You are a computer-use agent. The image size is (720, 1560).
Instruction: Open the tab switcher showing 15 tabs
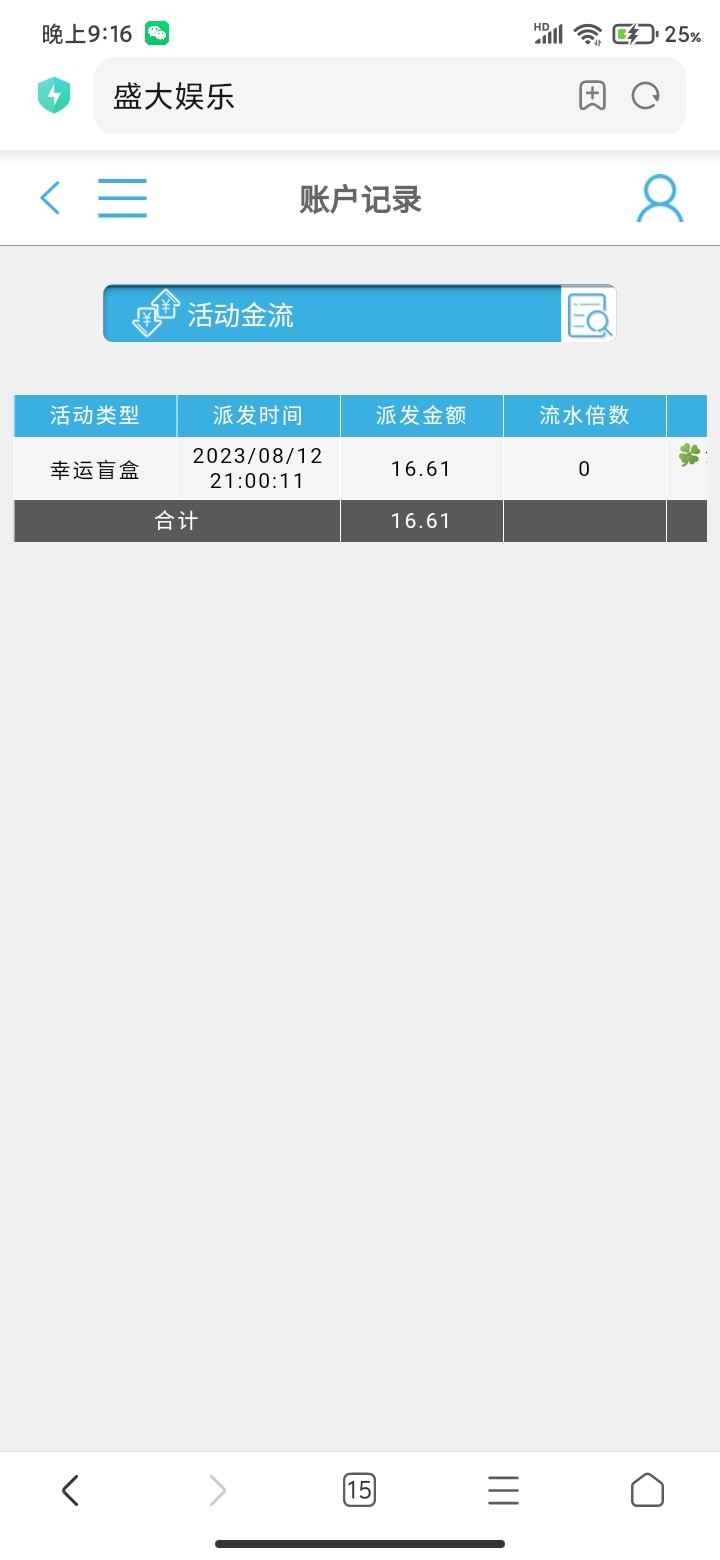coord(360,1490)
